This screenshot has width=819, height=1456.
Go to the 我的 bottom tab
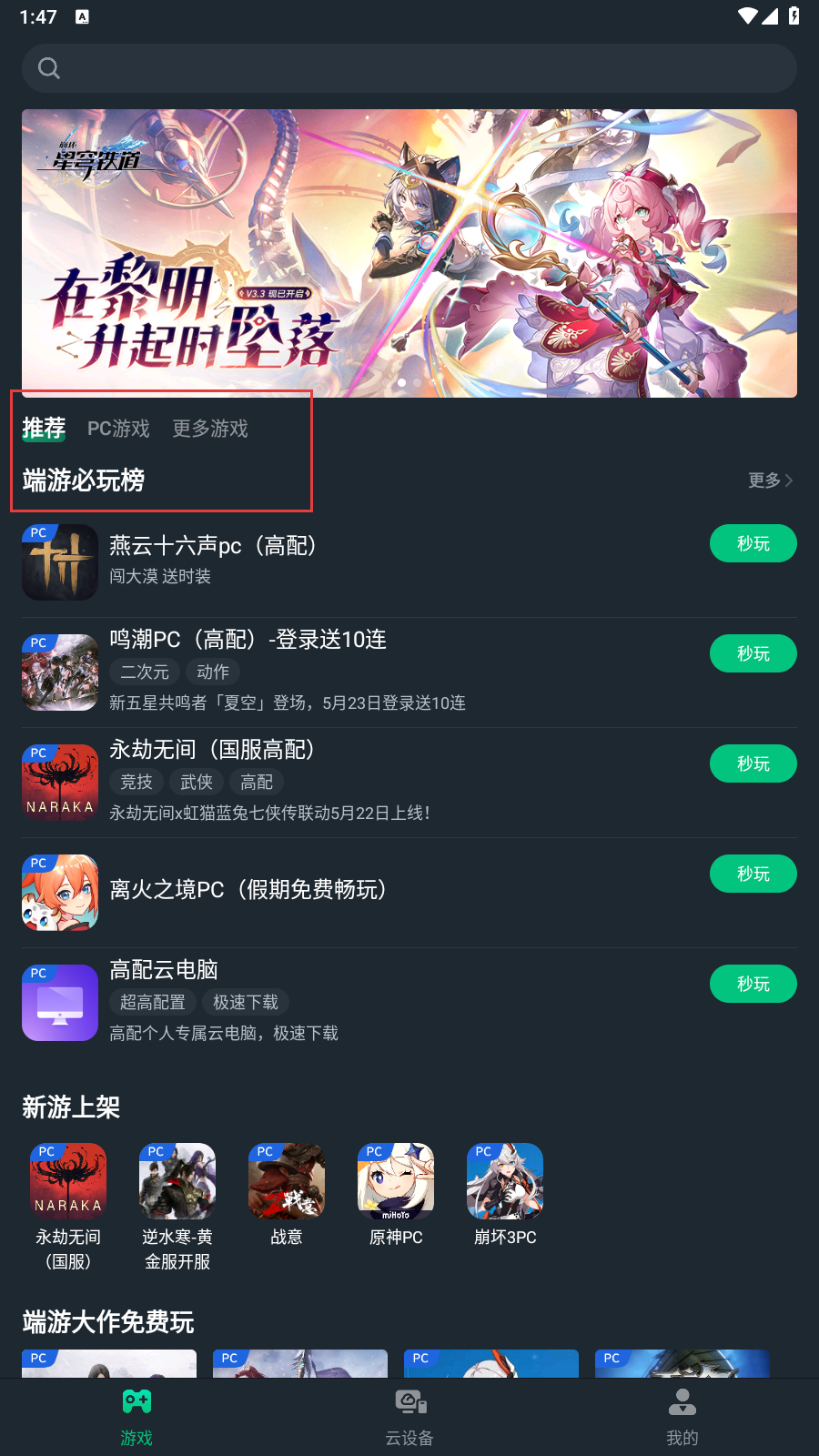tap(682, 1417)
